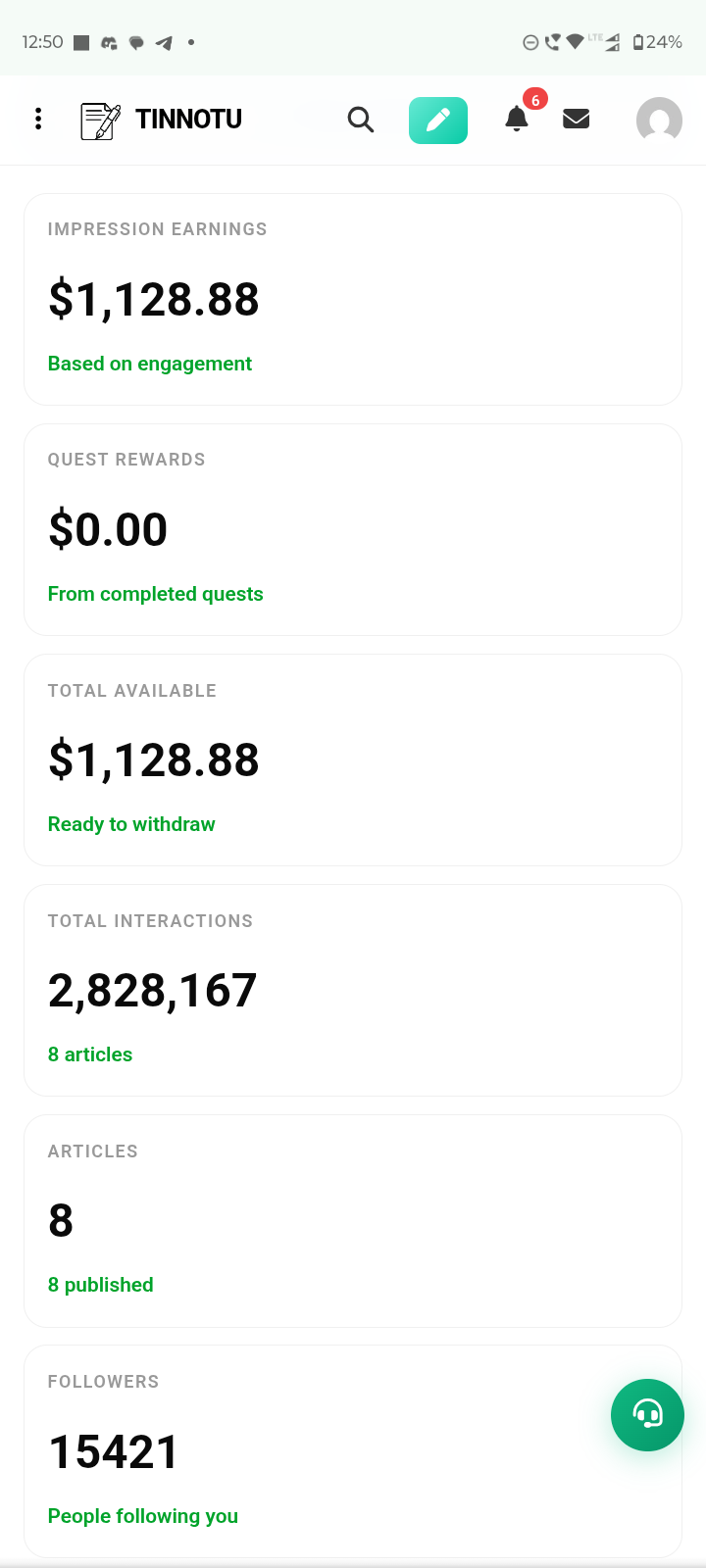Open the search icon
The image size is (706, 1568).
(x=361, y=120)
